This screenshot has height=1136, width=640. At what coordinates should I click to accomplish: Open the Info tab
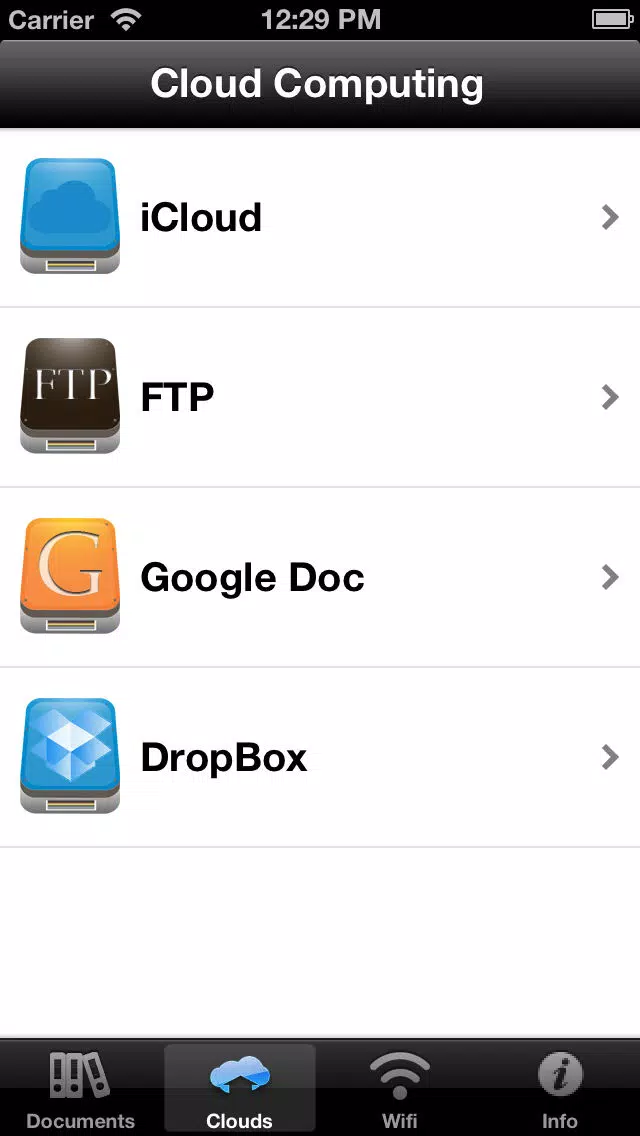pyautogui.click(x=560, y=1089)
